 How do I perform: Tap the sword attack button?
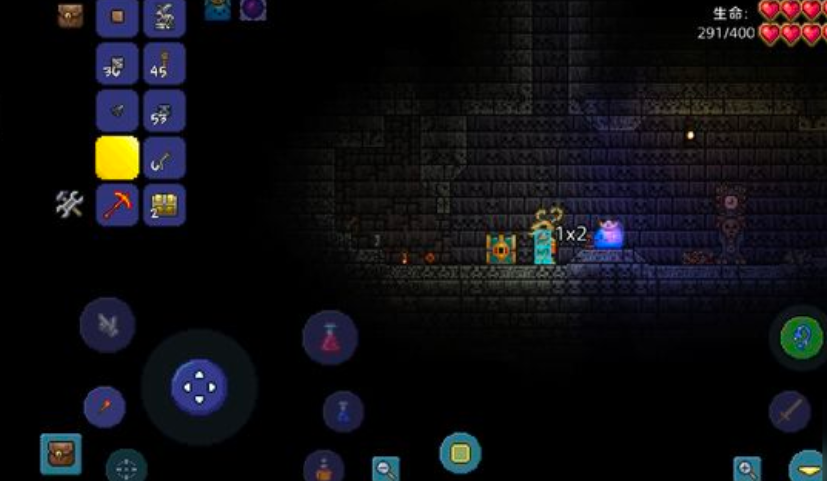[x=790, y=410]
